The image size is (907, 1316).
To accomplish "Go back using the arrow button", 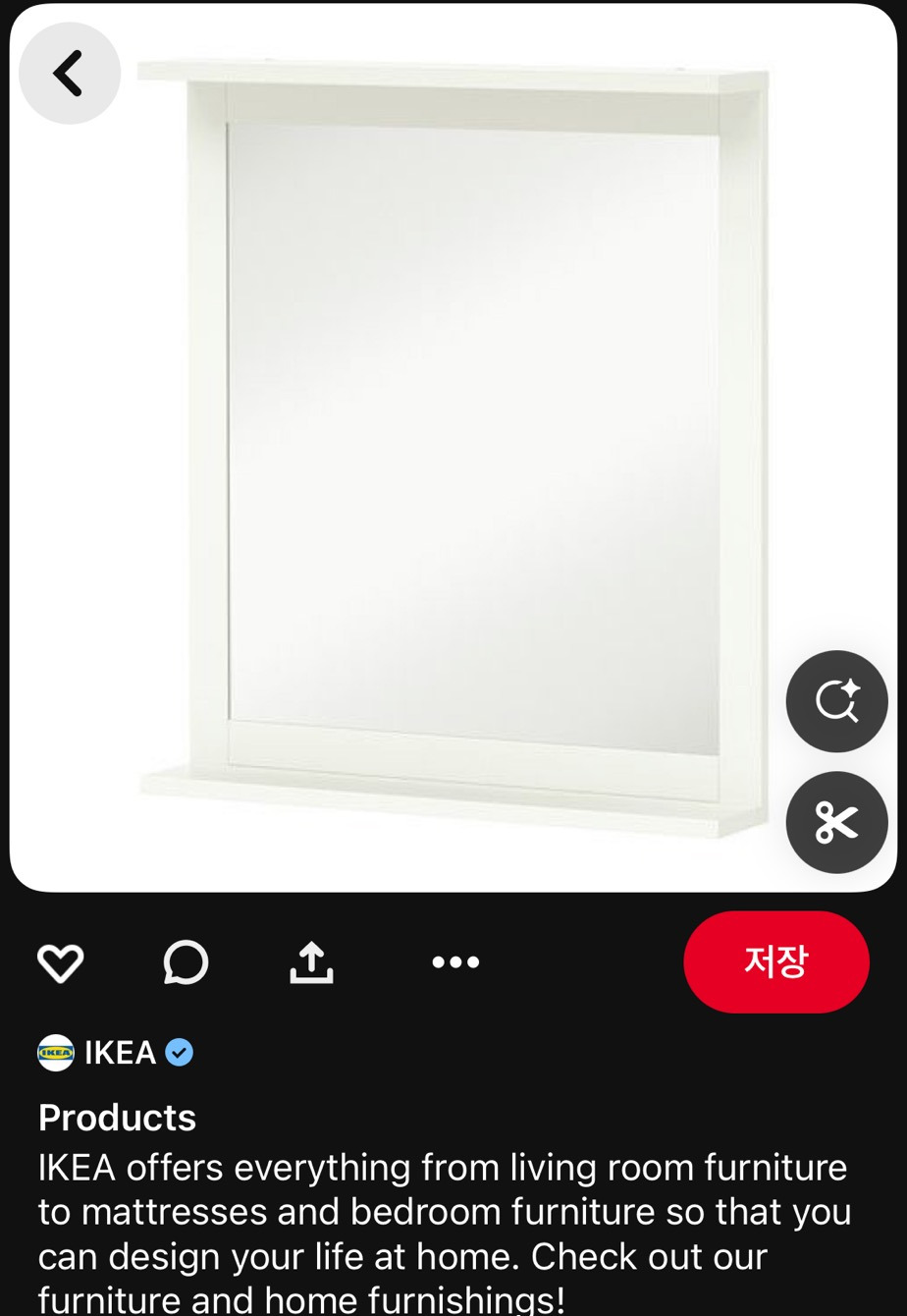I will pos(70,74).
